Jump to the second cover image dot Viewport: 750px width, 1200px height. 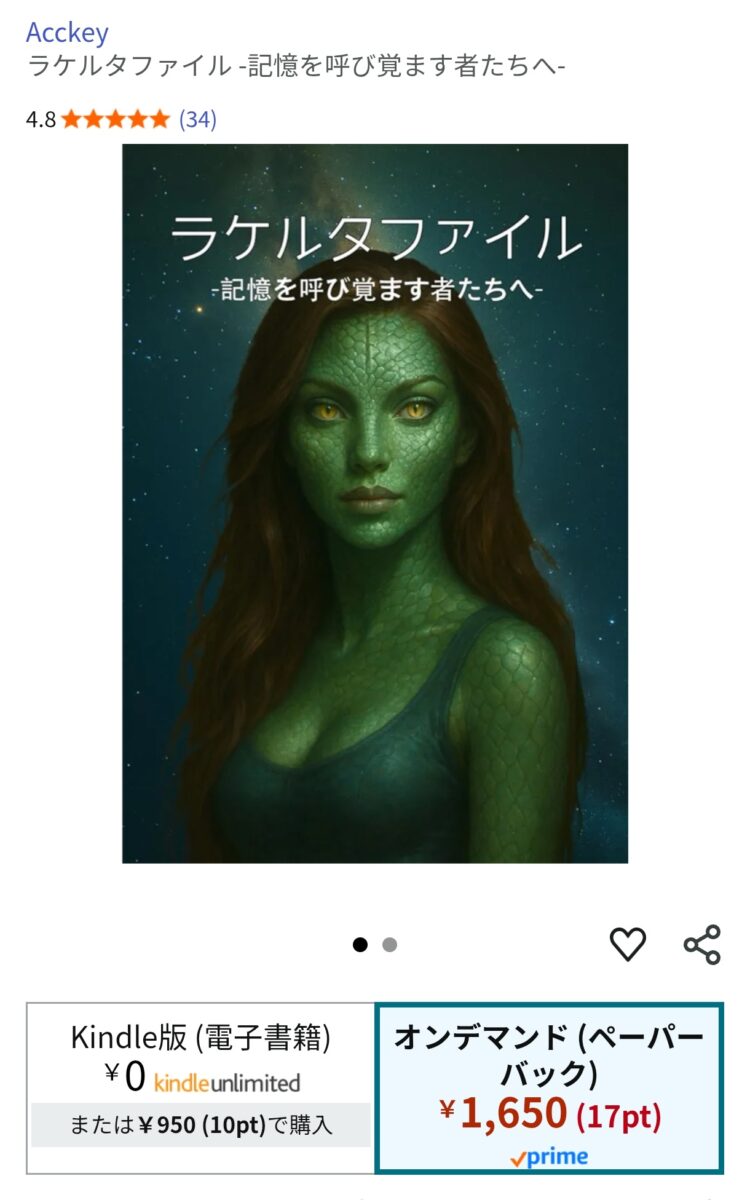pyautogui.click(x=390, y=945)
